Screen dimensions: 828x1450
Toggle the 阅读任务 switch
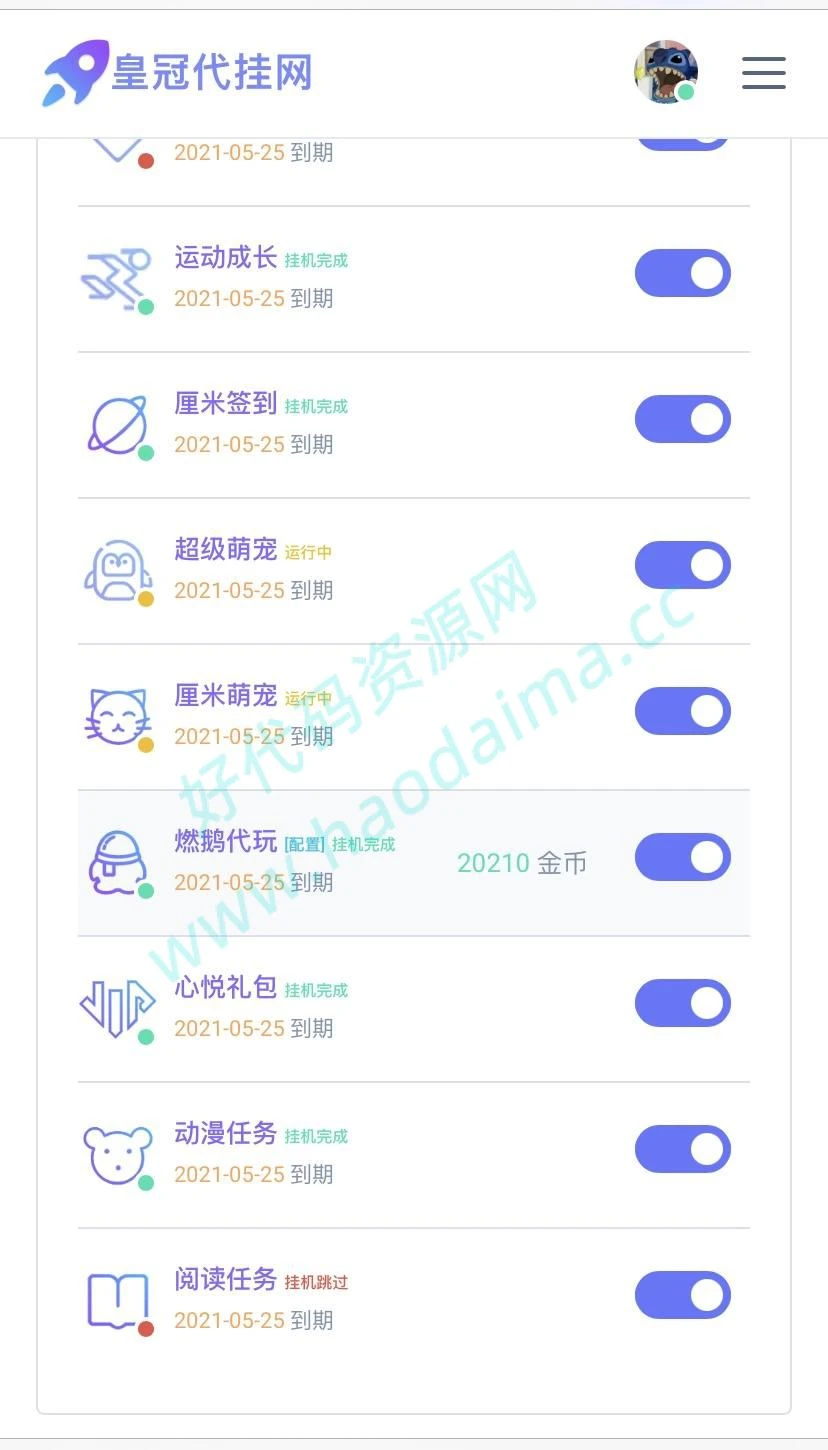pyautogui.click(x=683, y=1295)
